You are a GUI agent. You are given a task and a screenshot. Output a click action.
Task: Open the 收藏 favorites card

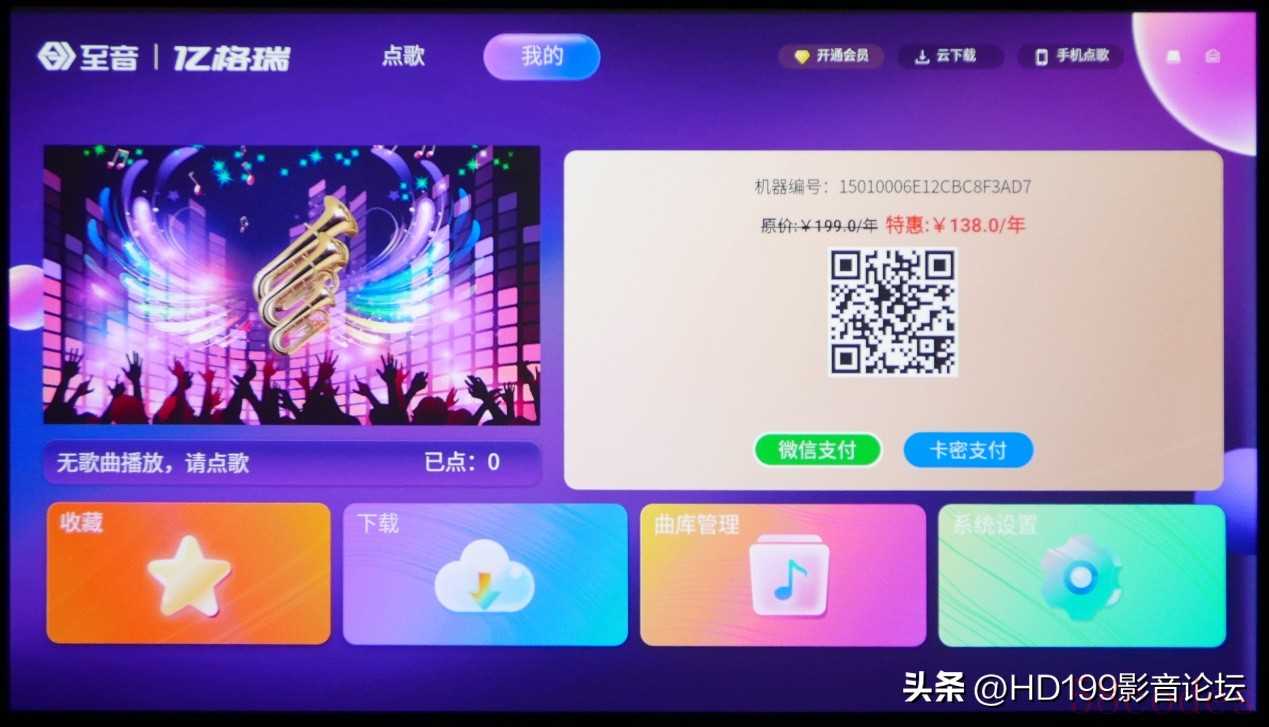pyautogui.click(x=188, y=574)
